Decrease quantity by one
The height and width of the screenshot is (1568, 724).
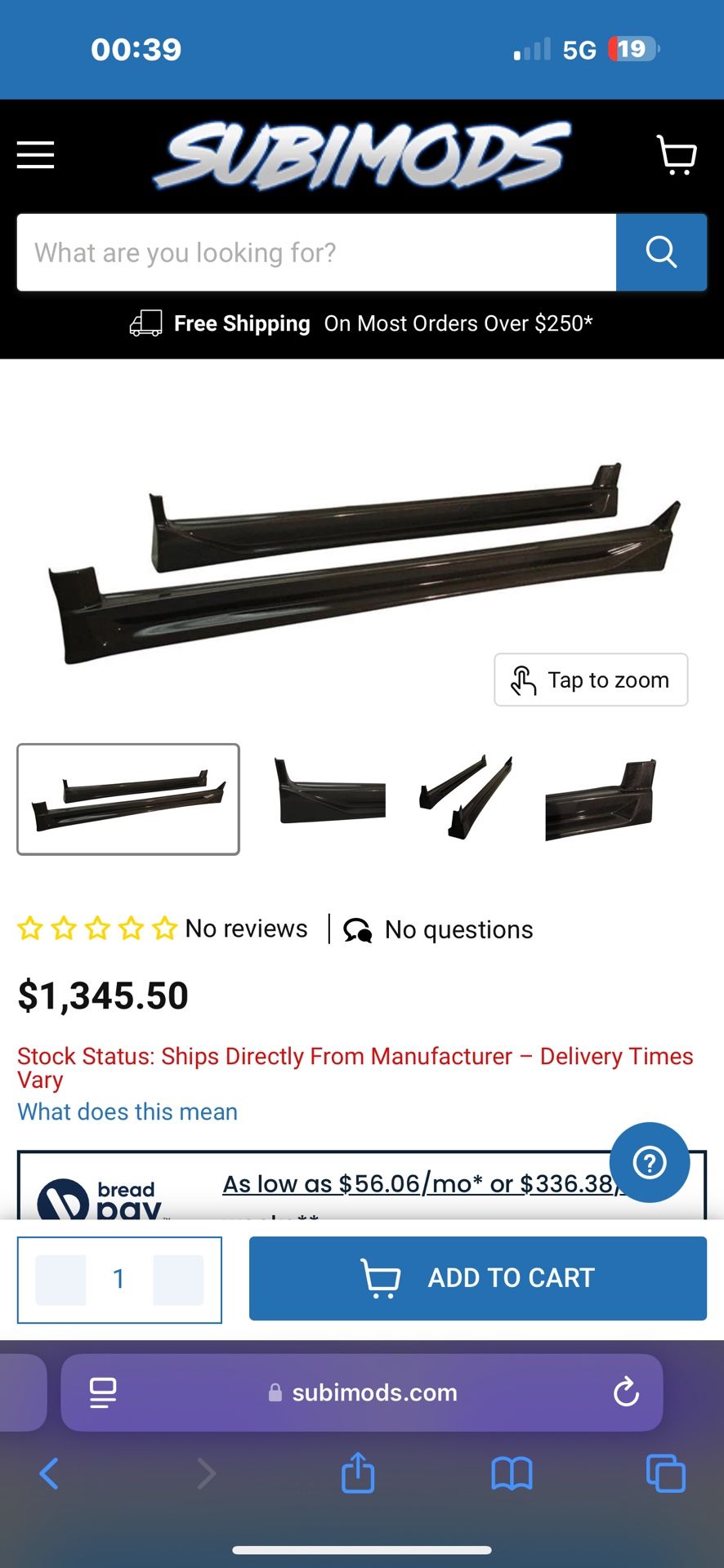pos(60,1280)
